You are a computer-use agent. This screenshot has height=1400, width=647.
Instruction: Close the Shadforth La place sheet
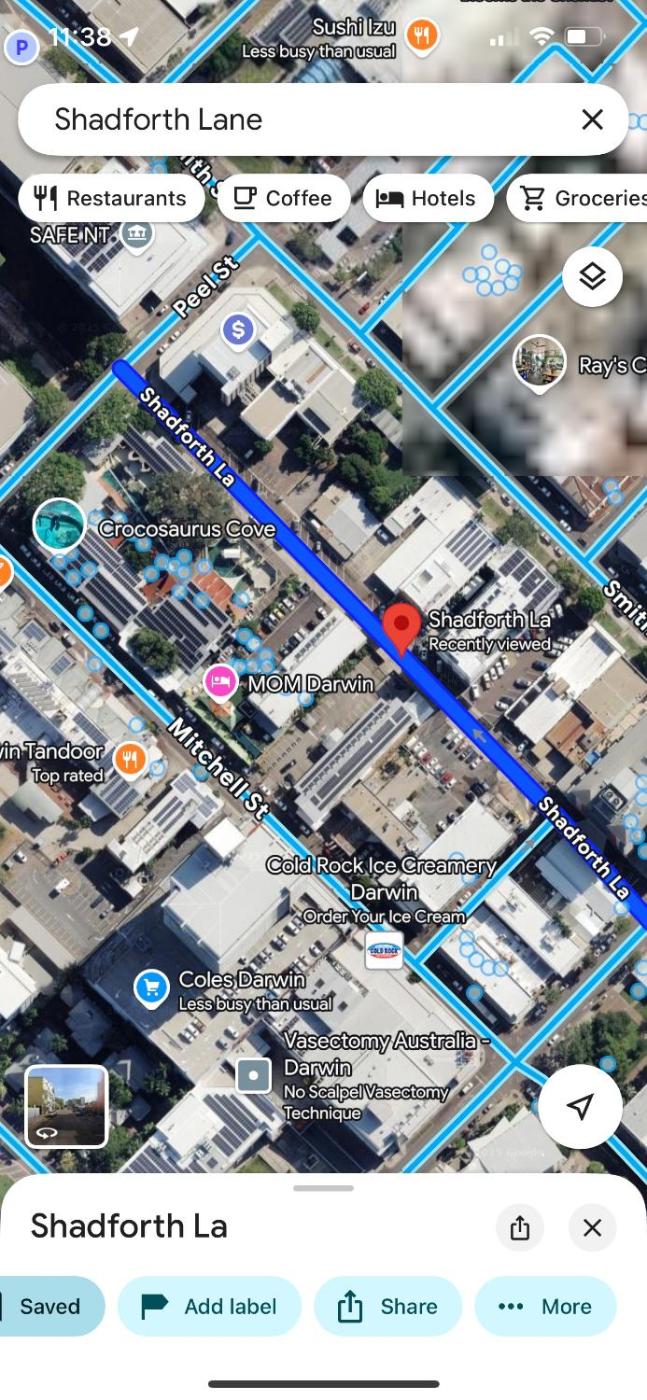tap(592, 1227)
